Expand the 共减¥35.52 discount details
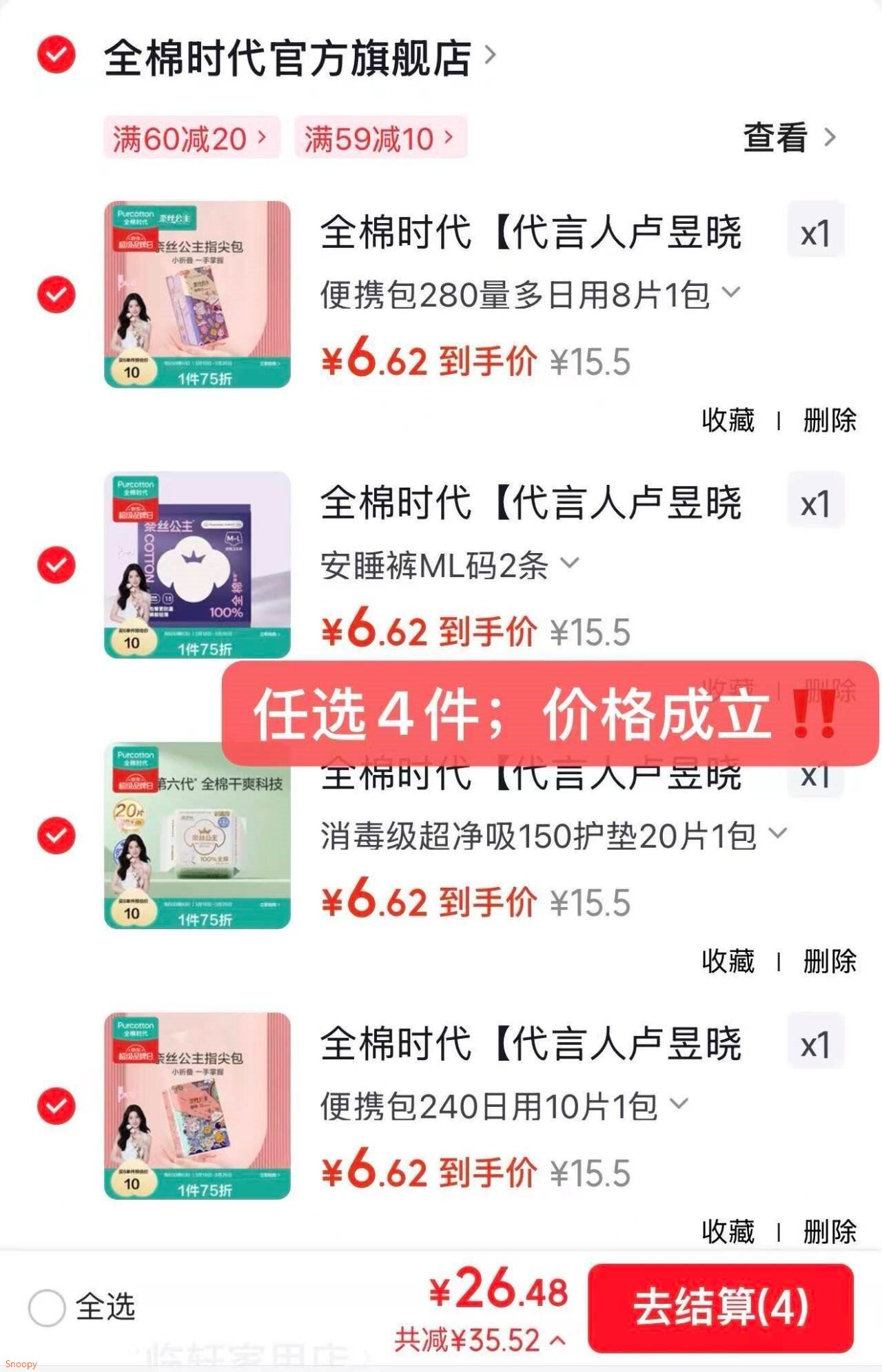 pyautogui.click(x=480, y=1340)
